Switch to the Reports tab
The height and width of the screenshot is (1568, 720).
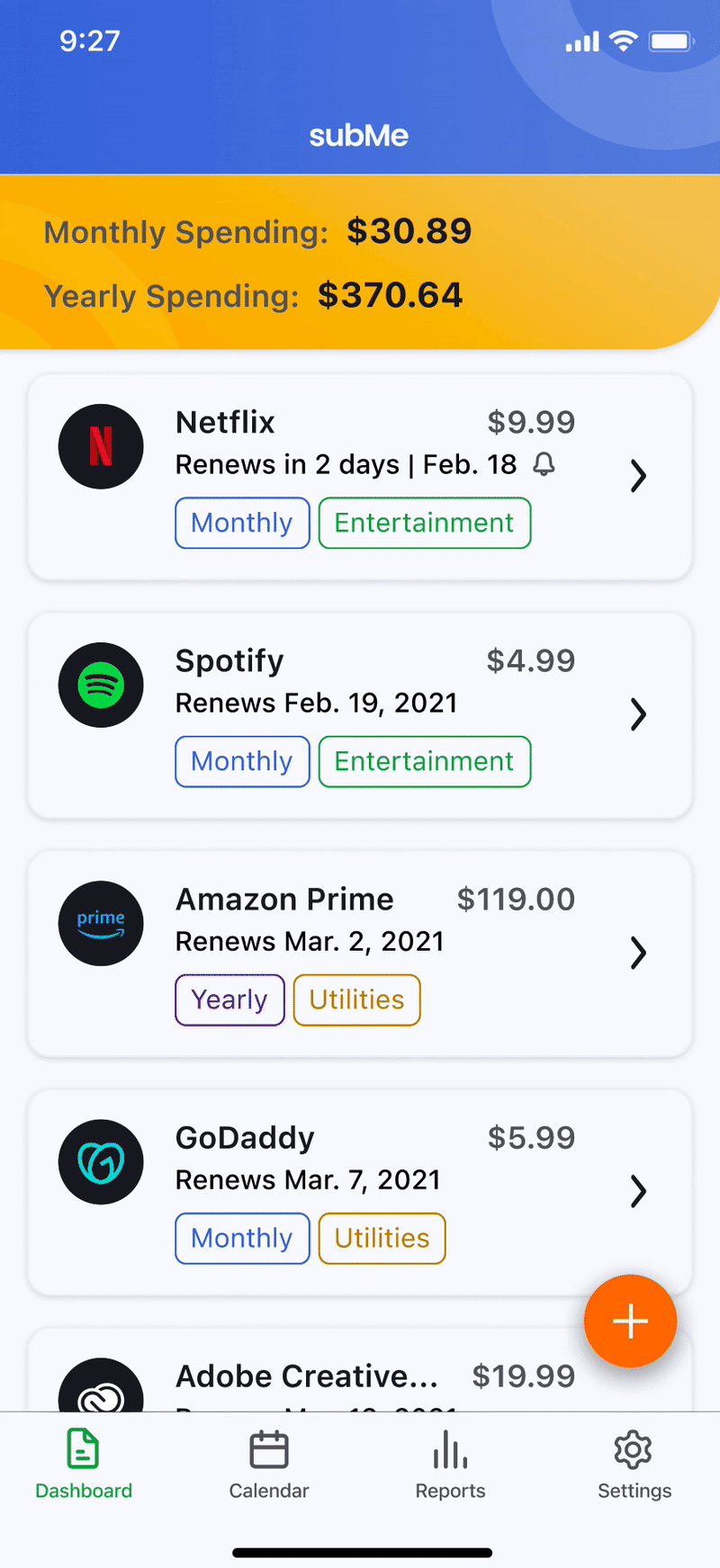450,1464
